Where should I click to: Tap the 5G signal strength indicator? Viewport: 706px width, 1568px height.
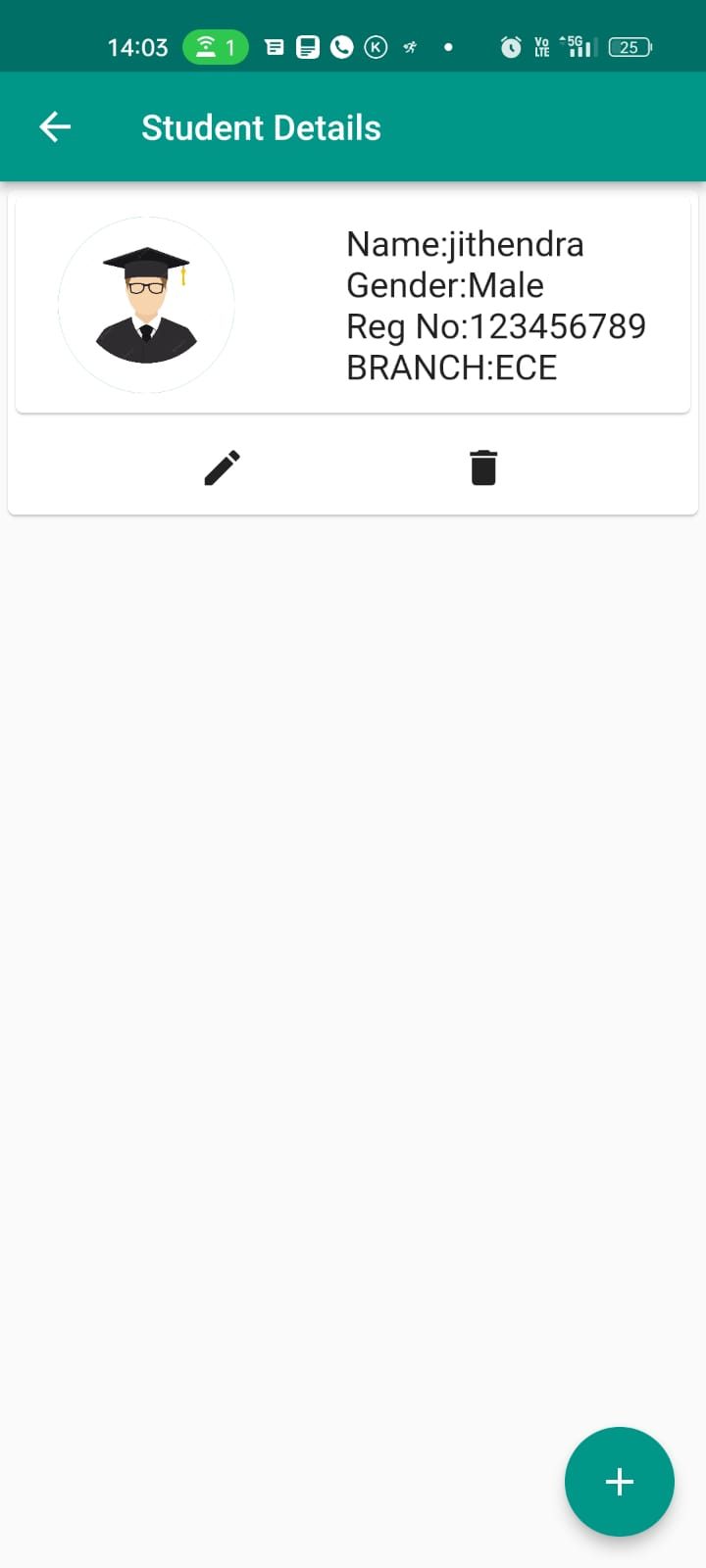pos(576,46)
